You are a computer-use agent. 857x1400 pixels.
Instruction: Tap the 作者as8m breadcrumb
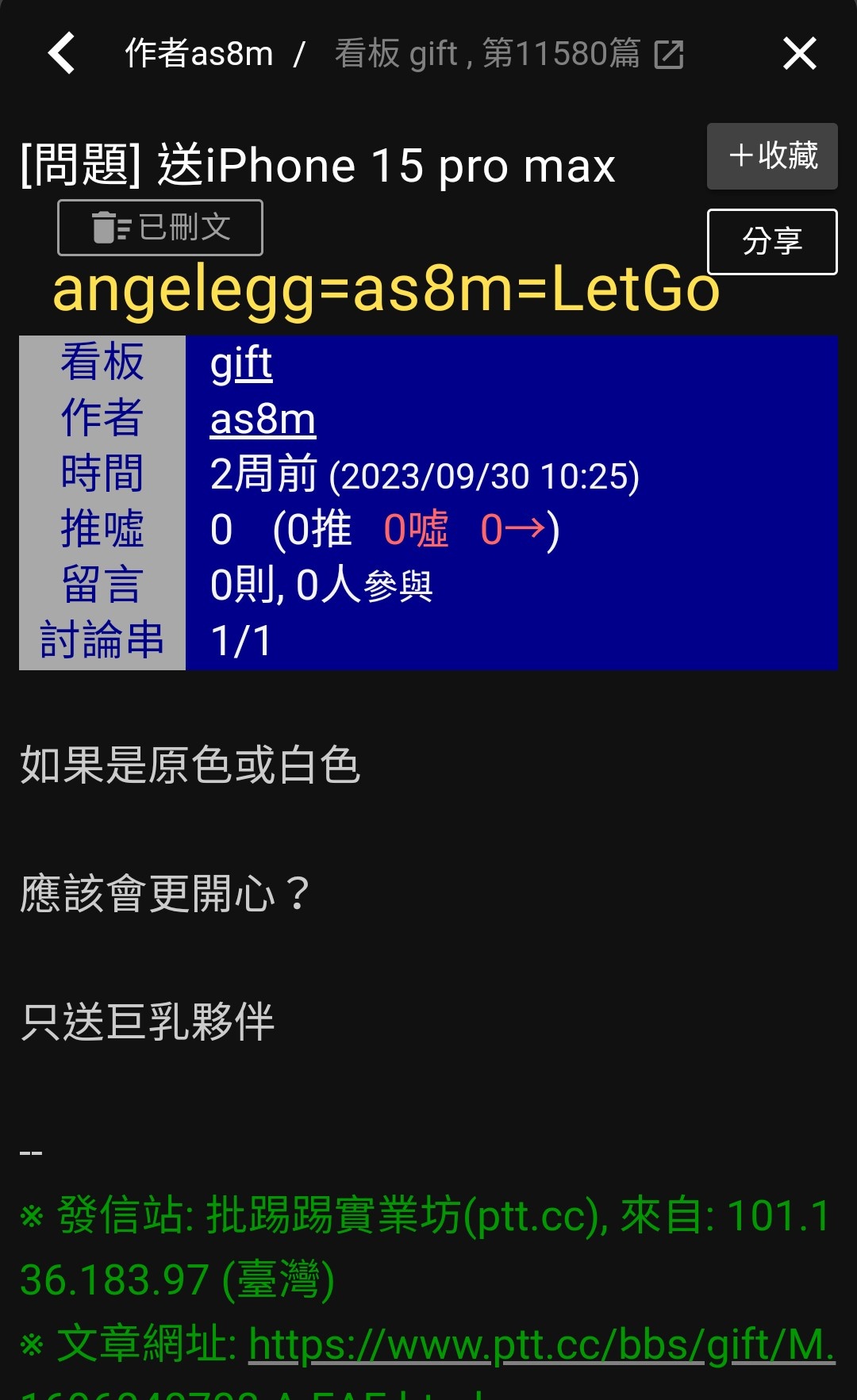coord(198,54)
